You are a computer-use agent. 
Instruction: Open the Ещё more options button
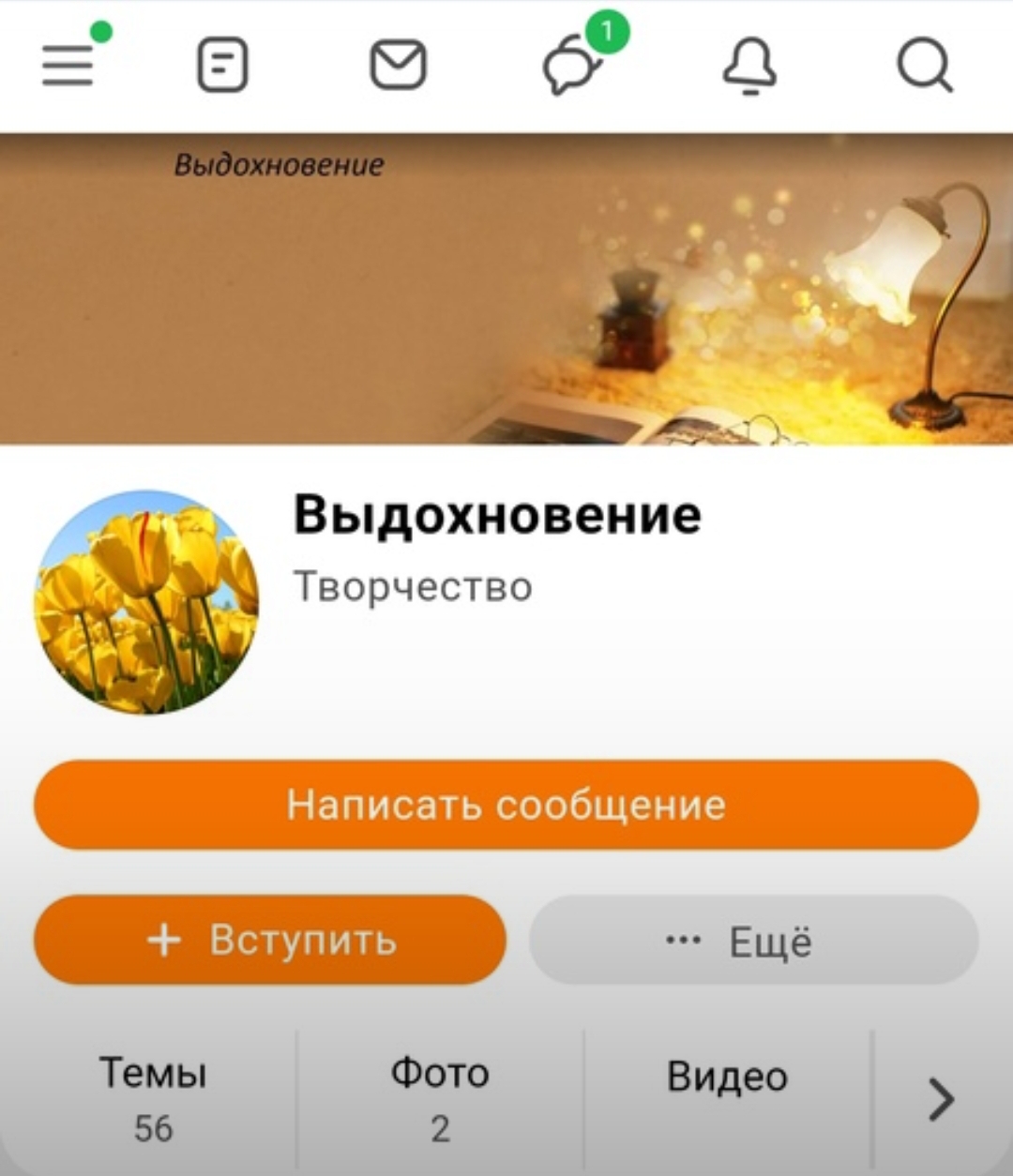[753, 940]
